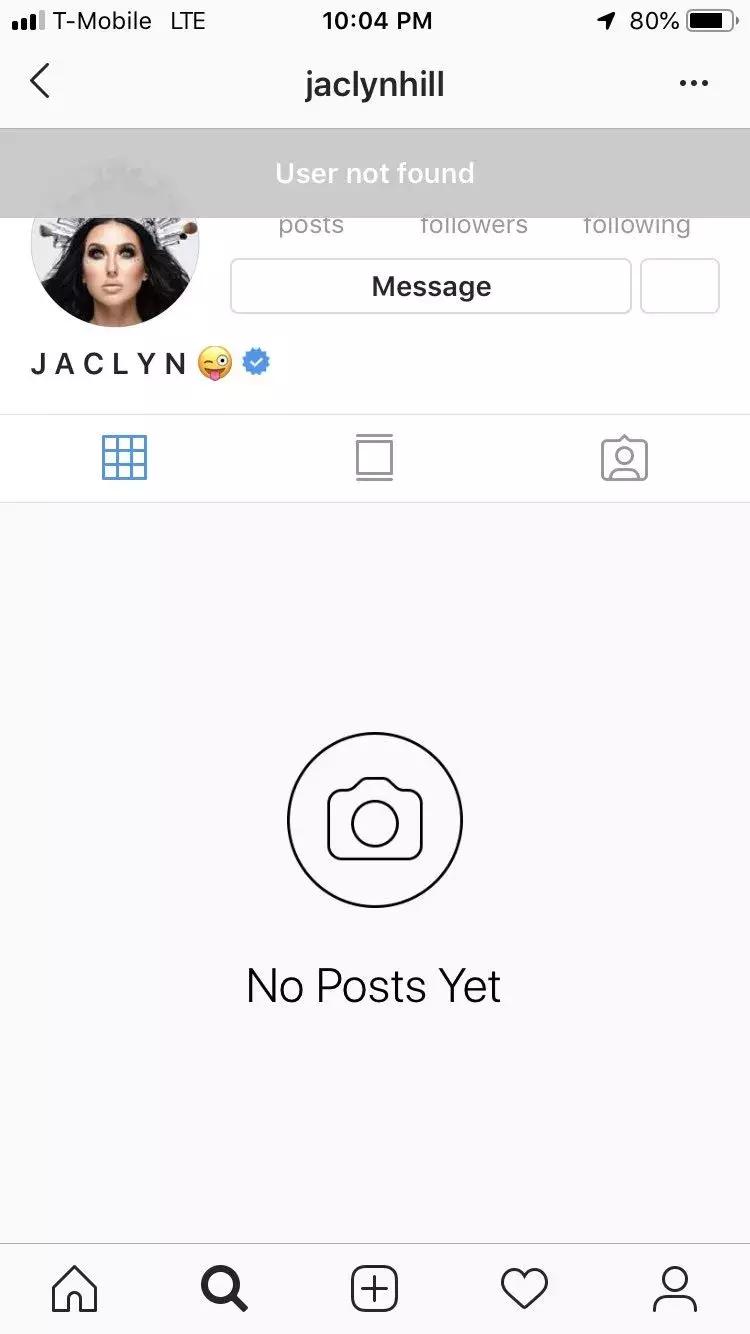Switch to the grid posts view
The width and height of the screenshot is (750, 1334).
point(124,458)
